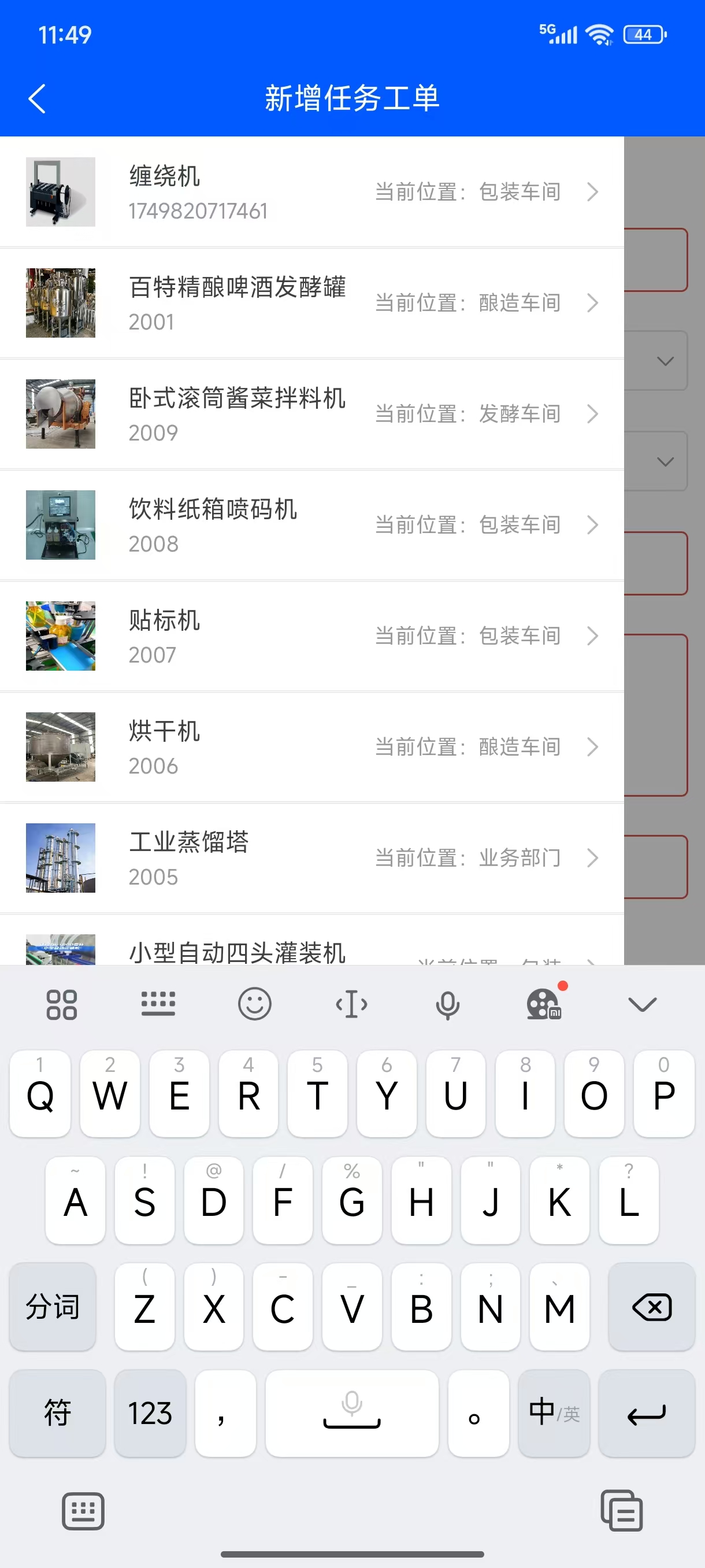Image resolution: width=705 pixels, height=1568 pixels.
Task: Go back from 新增任务工单
Action: click(37, 99)
